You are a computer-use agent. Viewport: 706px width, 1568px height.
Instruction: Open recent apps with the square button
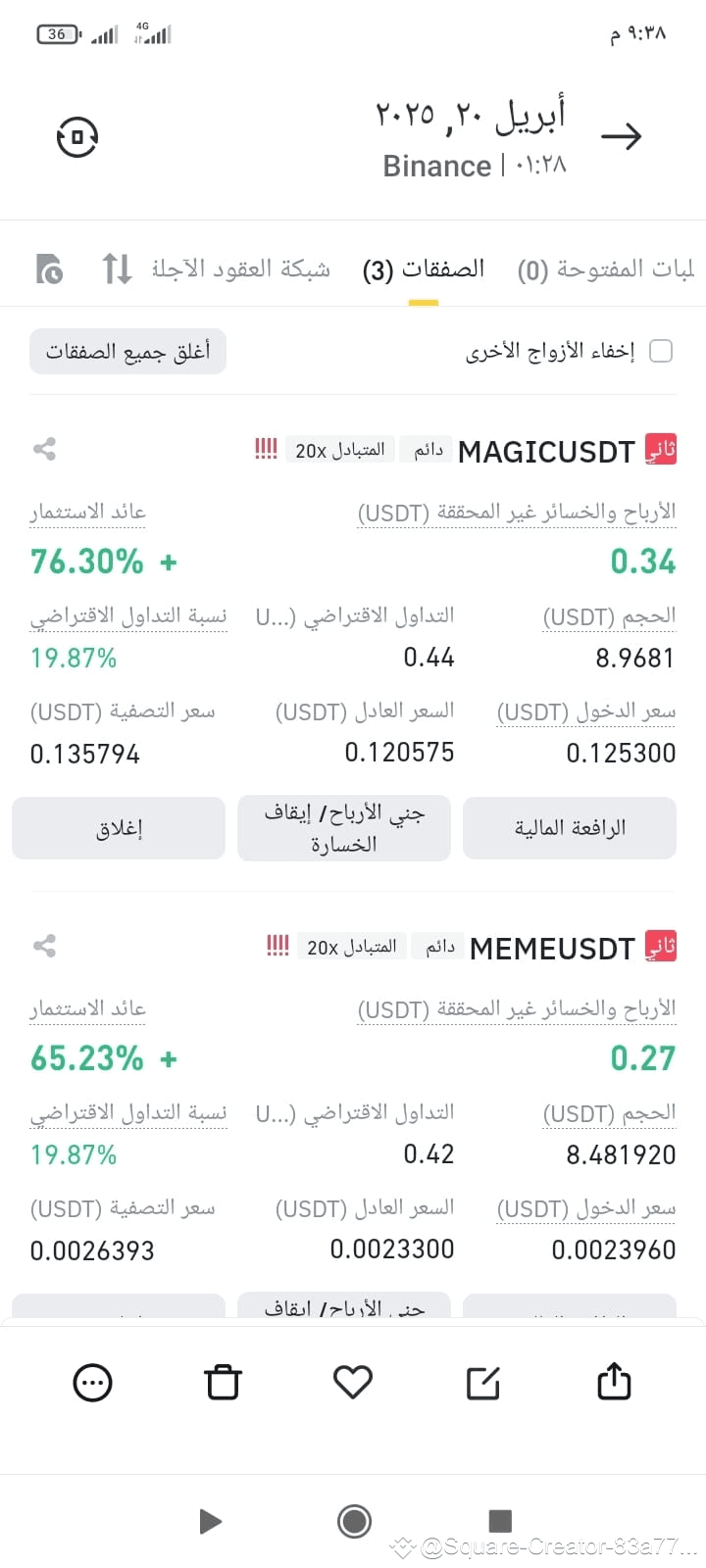[x=500, y=1521]
